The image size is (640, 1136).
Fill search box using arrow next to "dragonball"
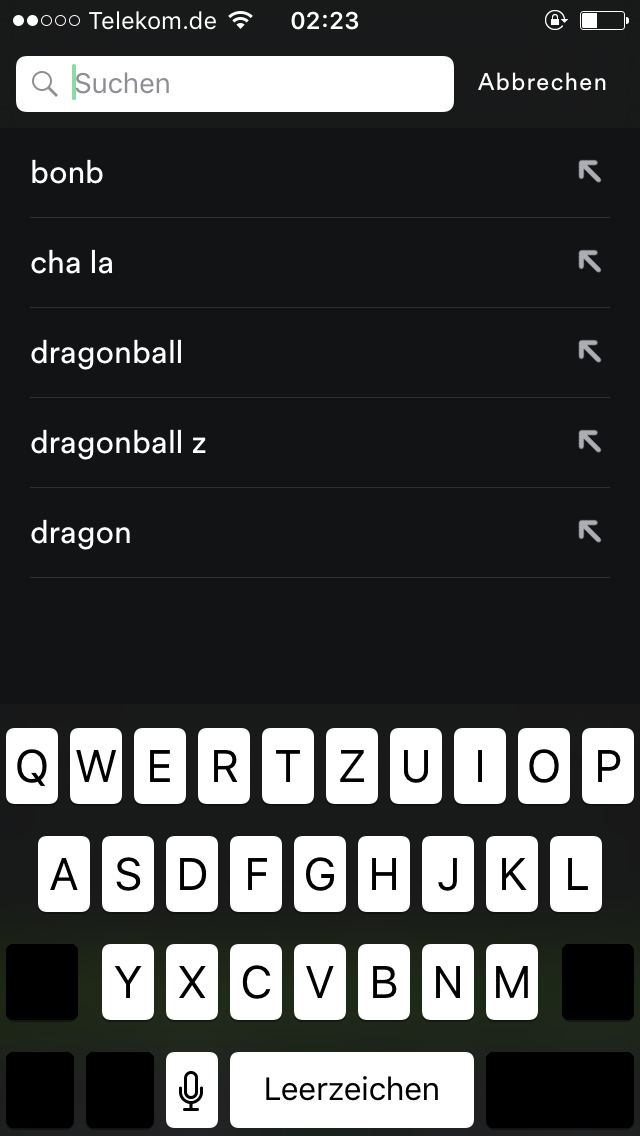tap(590, 352)
